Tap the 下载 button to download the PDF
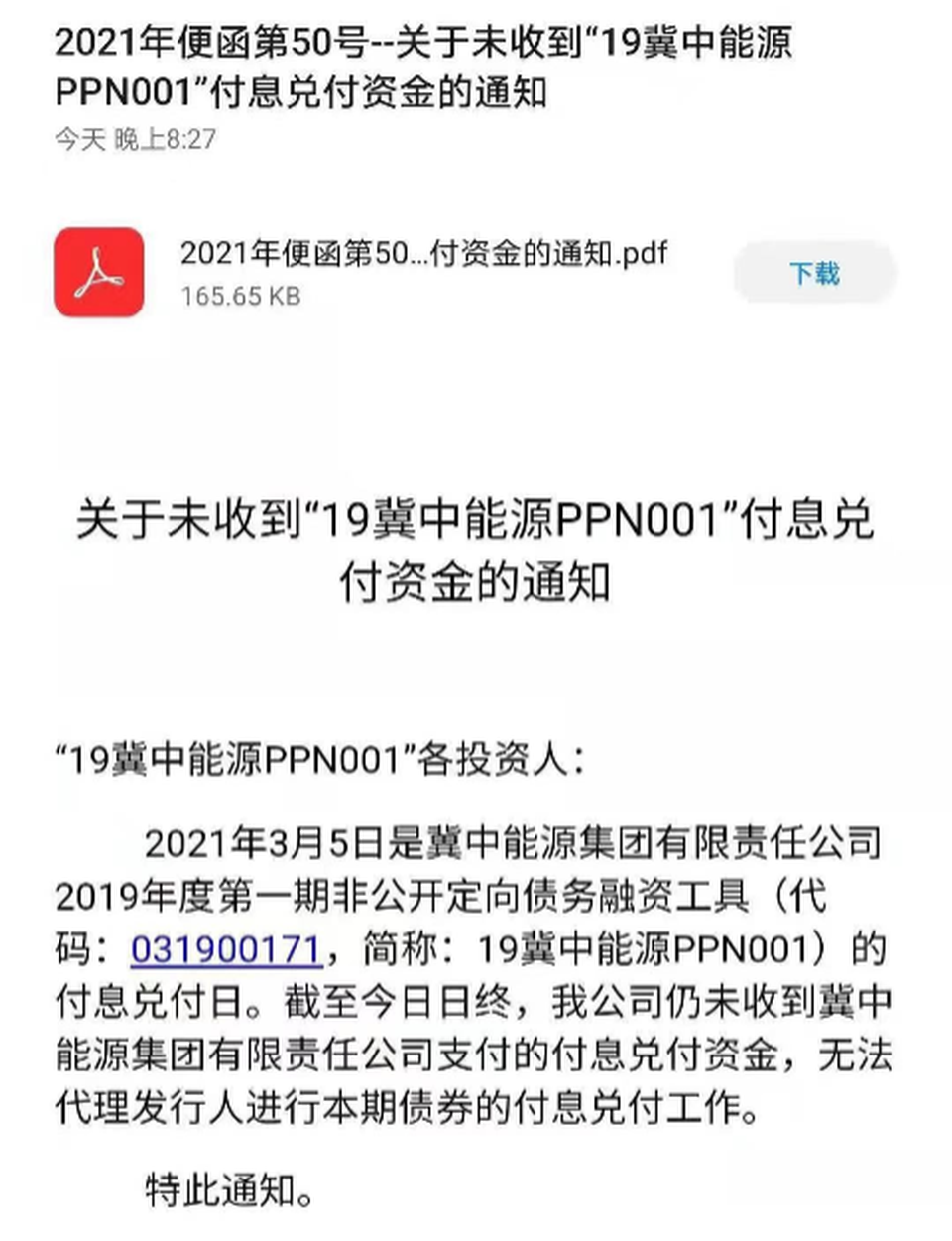This screenshot has width=952, height=1241. click(814, 272)
